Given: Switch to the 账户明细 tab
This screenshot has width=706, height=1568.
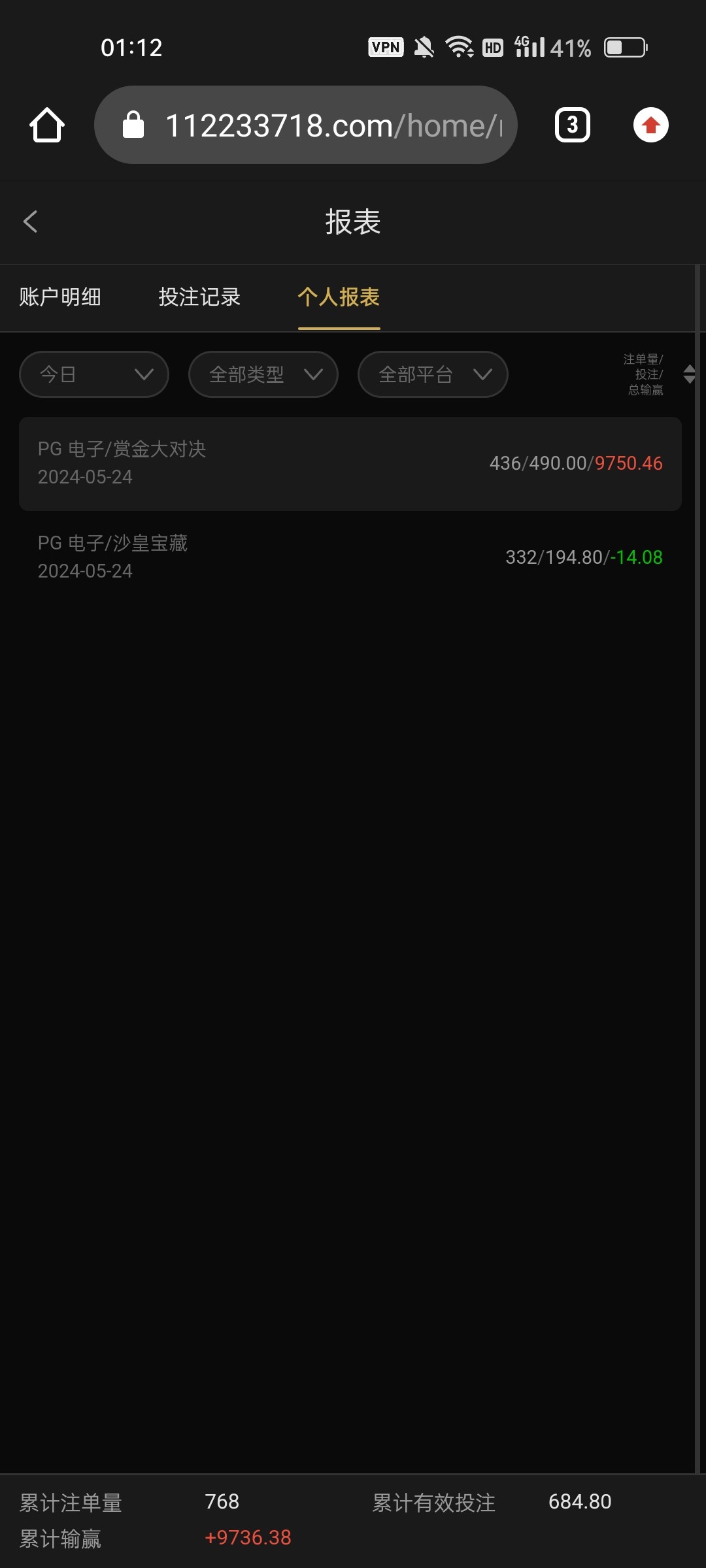Looking at the screenshot, I should [60, 297].
